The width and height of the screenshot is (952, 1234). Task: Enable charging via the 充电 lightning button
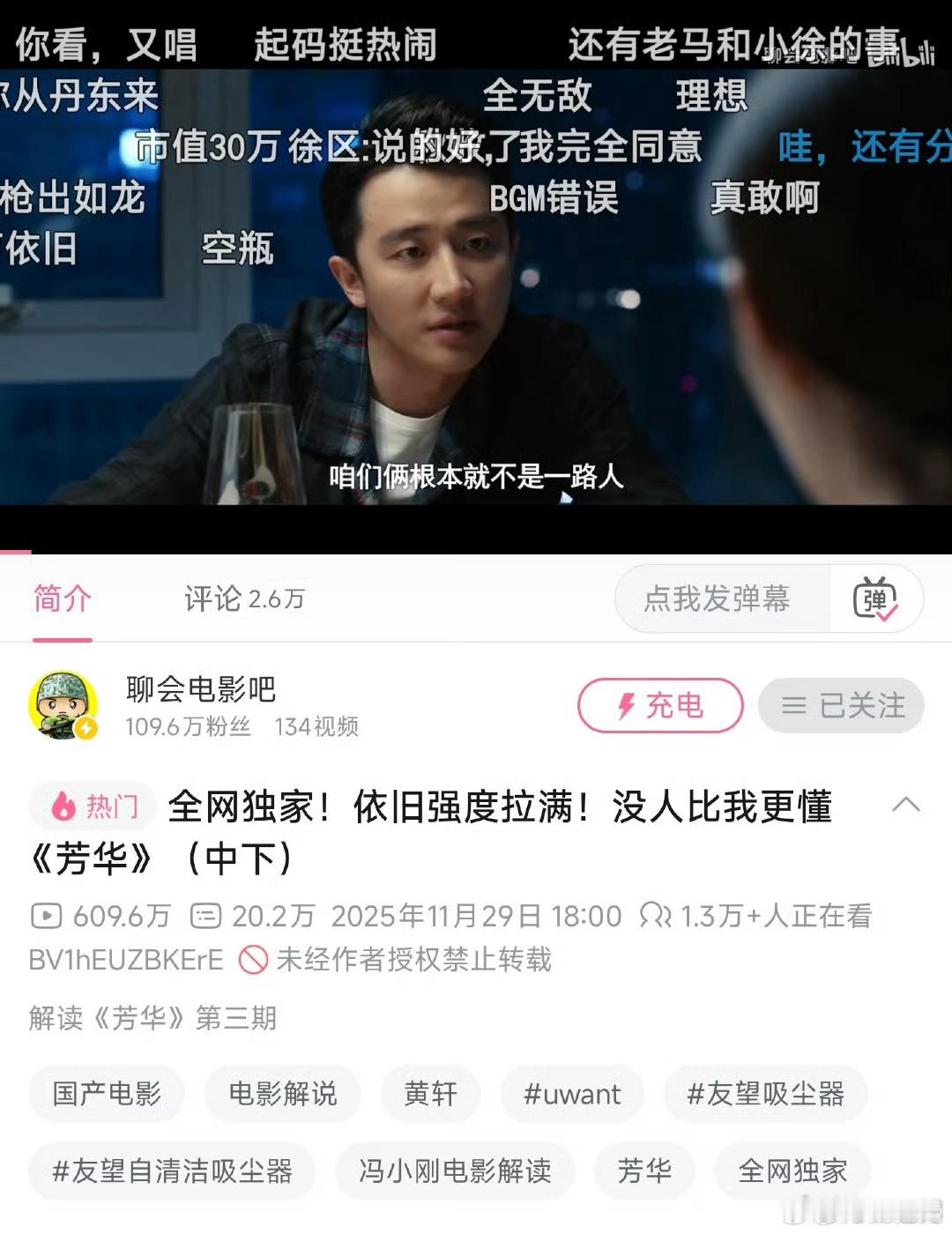659,705
